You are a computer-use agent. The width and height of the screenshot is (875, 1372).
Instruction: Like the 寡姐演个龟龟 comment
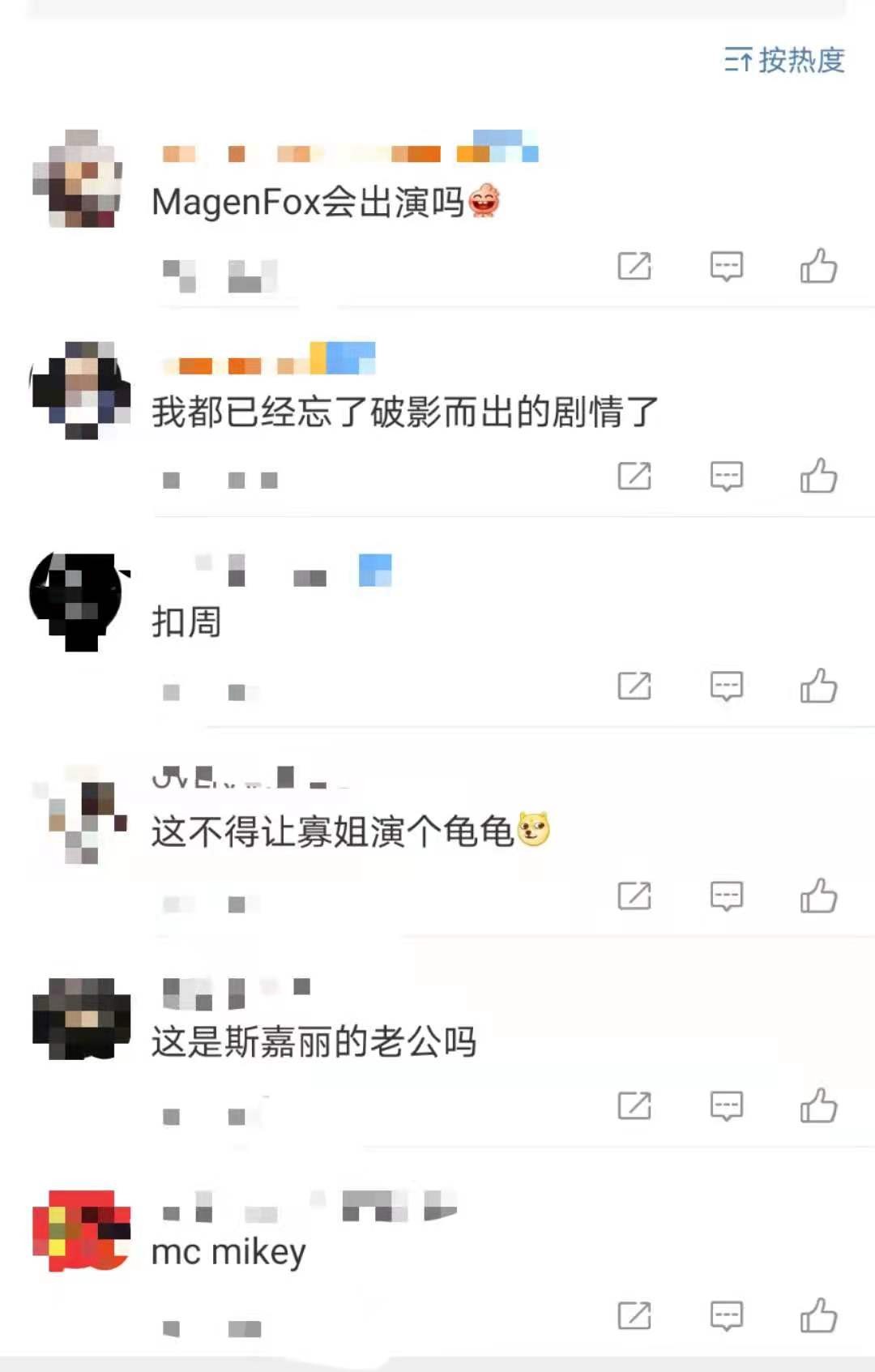pos(818,895)
